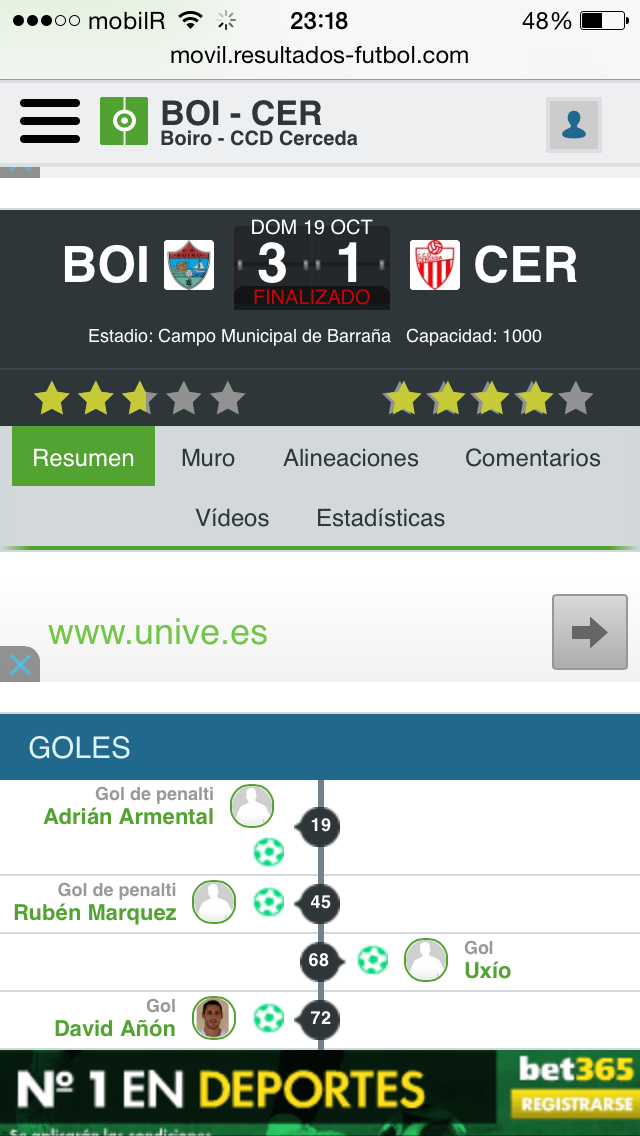640x1136 pixels.
Task: Open Adrián Armental's player page
Action: click(129, 817)
